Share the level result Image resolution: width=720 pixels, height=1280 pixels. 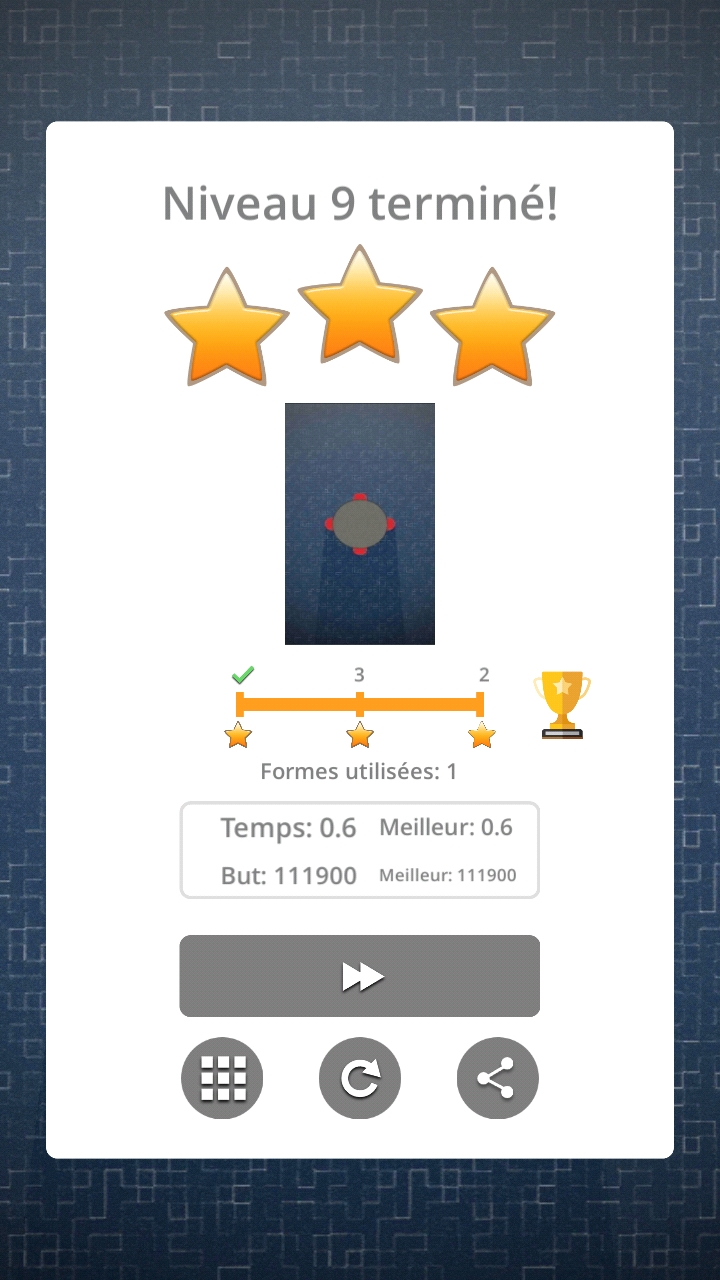(x=498, y=1078)
